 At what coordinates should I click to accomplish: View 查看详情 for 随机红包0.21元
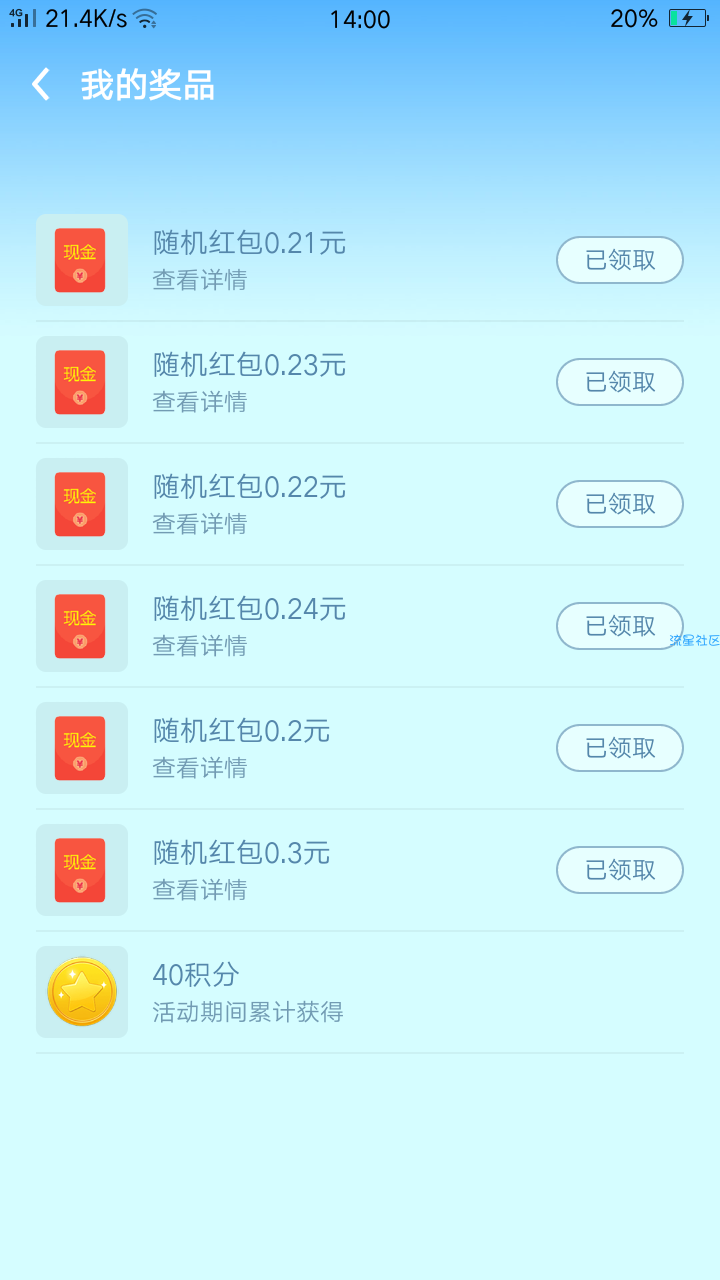pyautogui.click(x=200, y=280)
